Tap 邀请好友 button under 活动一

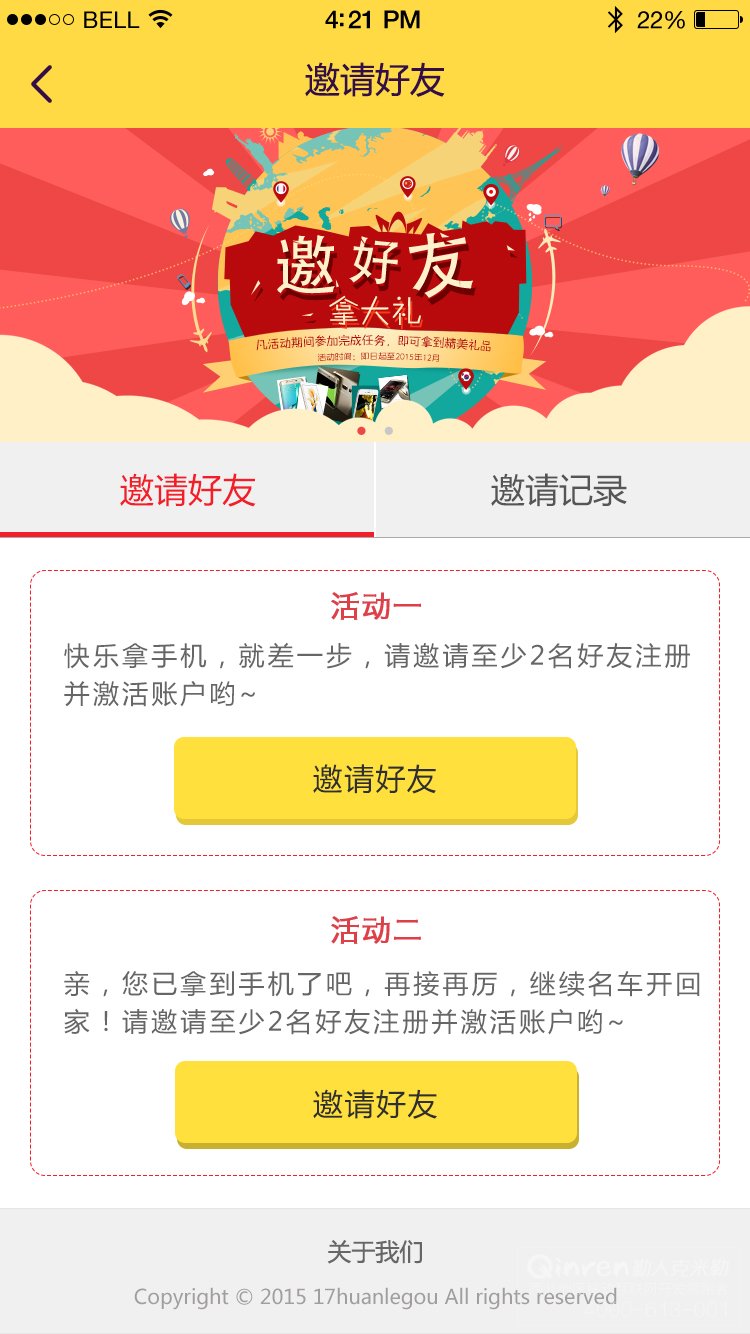point(376,780)
